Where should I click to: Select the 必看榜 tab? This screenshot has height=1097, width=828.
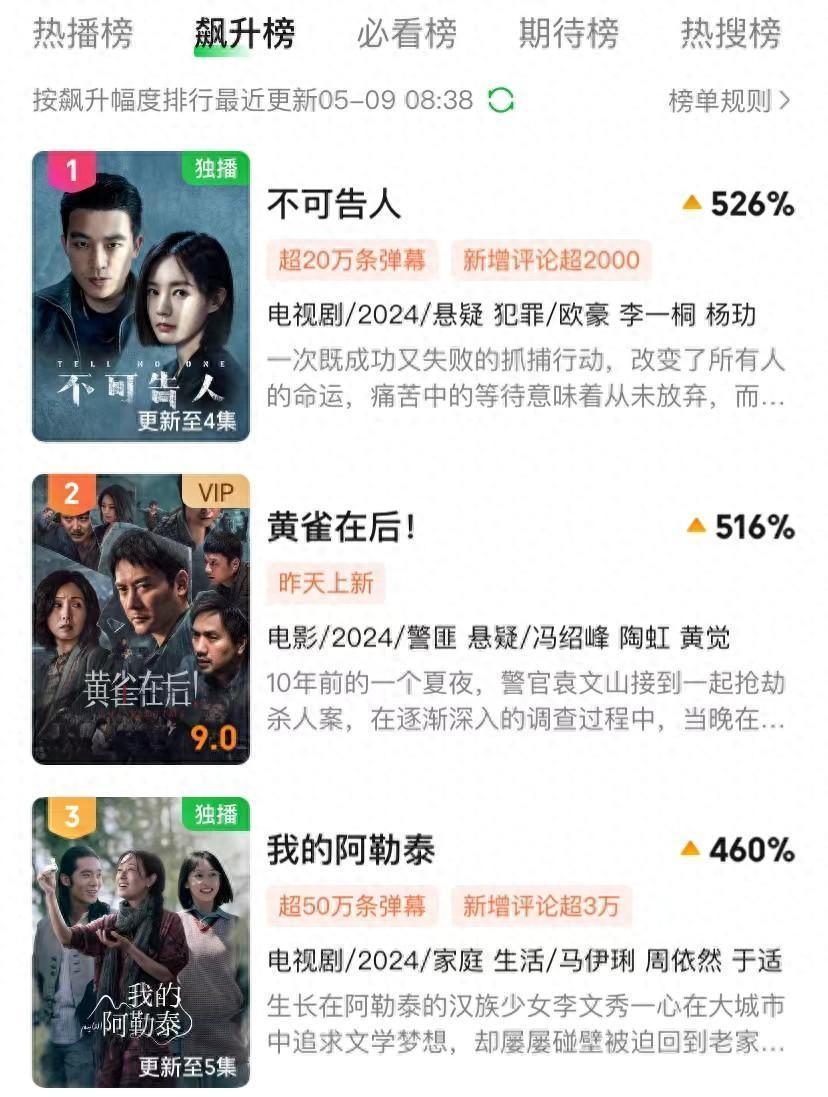coord(407,33)
